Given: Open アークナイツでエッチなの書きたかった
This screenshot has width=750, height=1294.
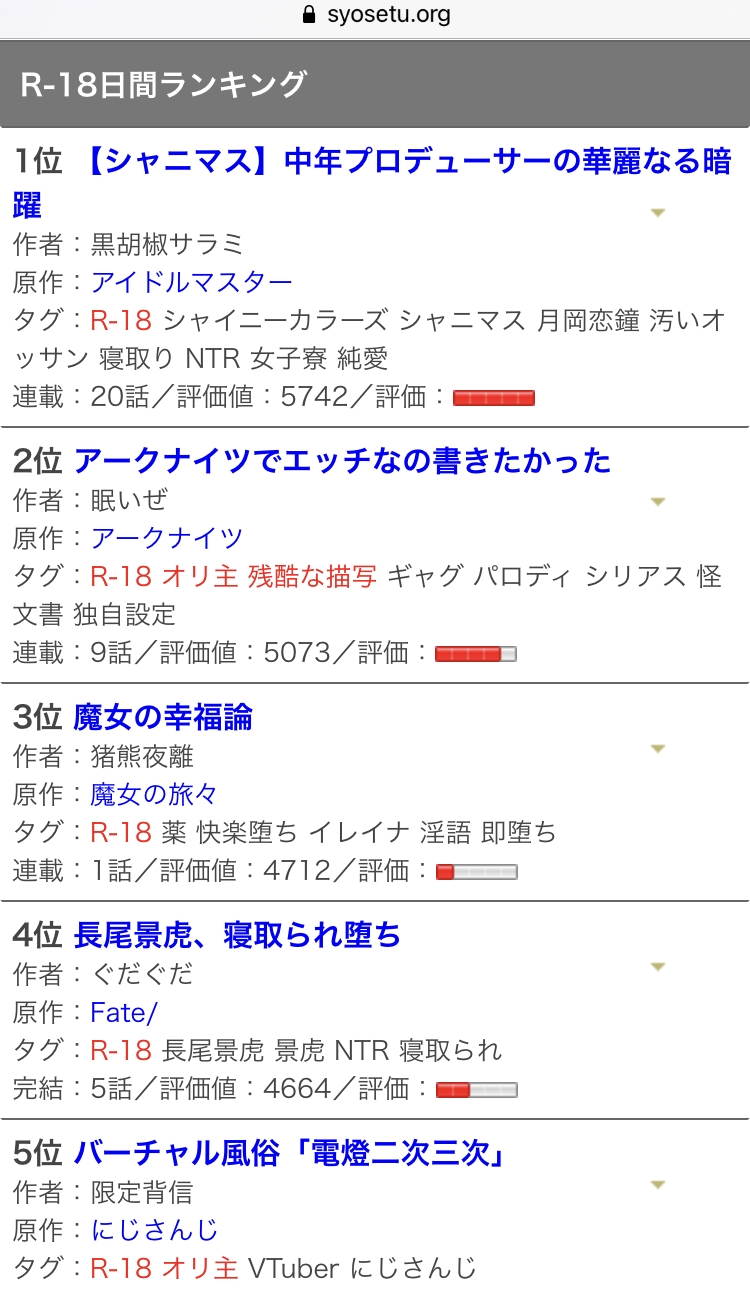Looking at the screenshot, I should pos(342,461).
